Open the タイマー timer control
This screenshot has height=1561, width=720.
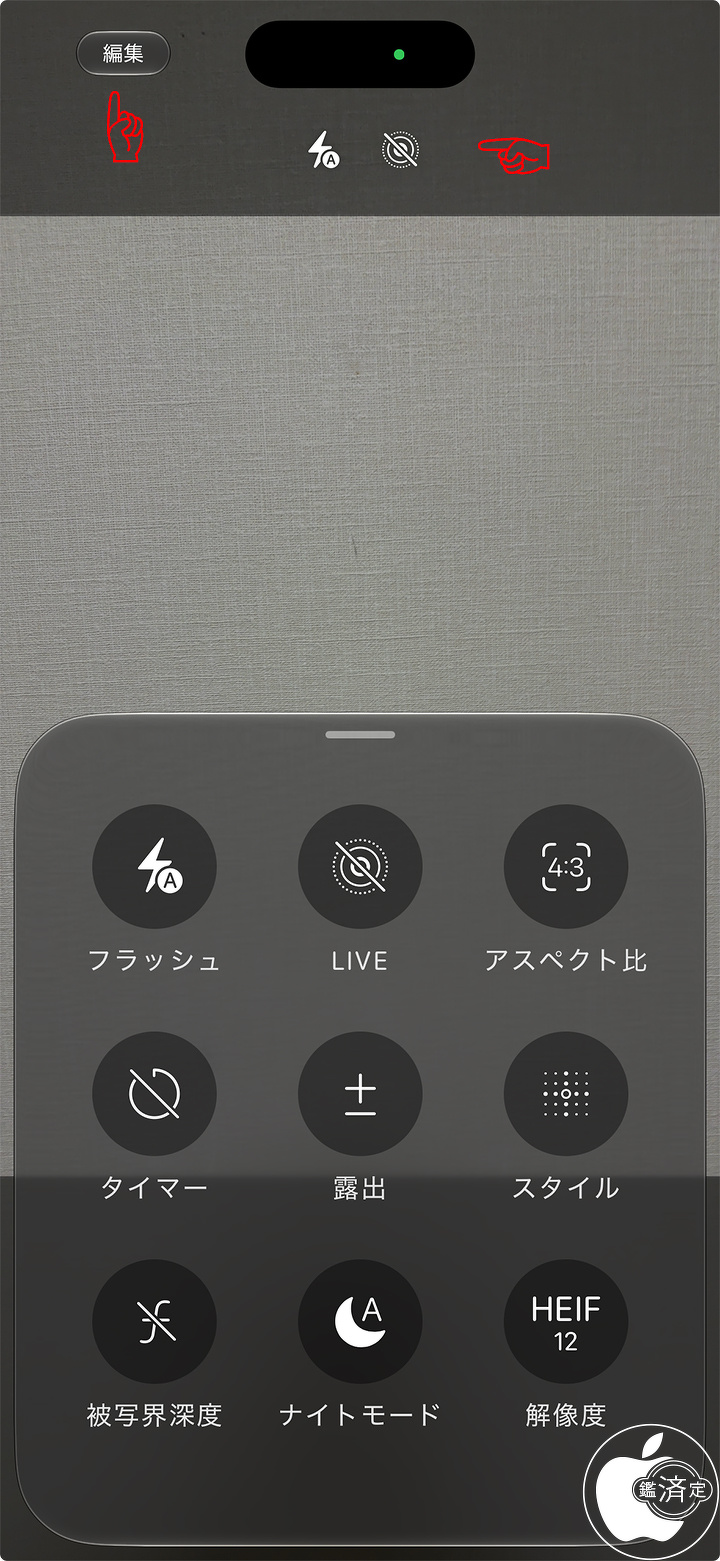point(154,1094)
